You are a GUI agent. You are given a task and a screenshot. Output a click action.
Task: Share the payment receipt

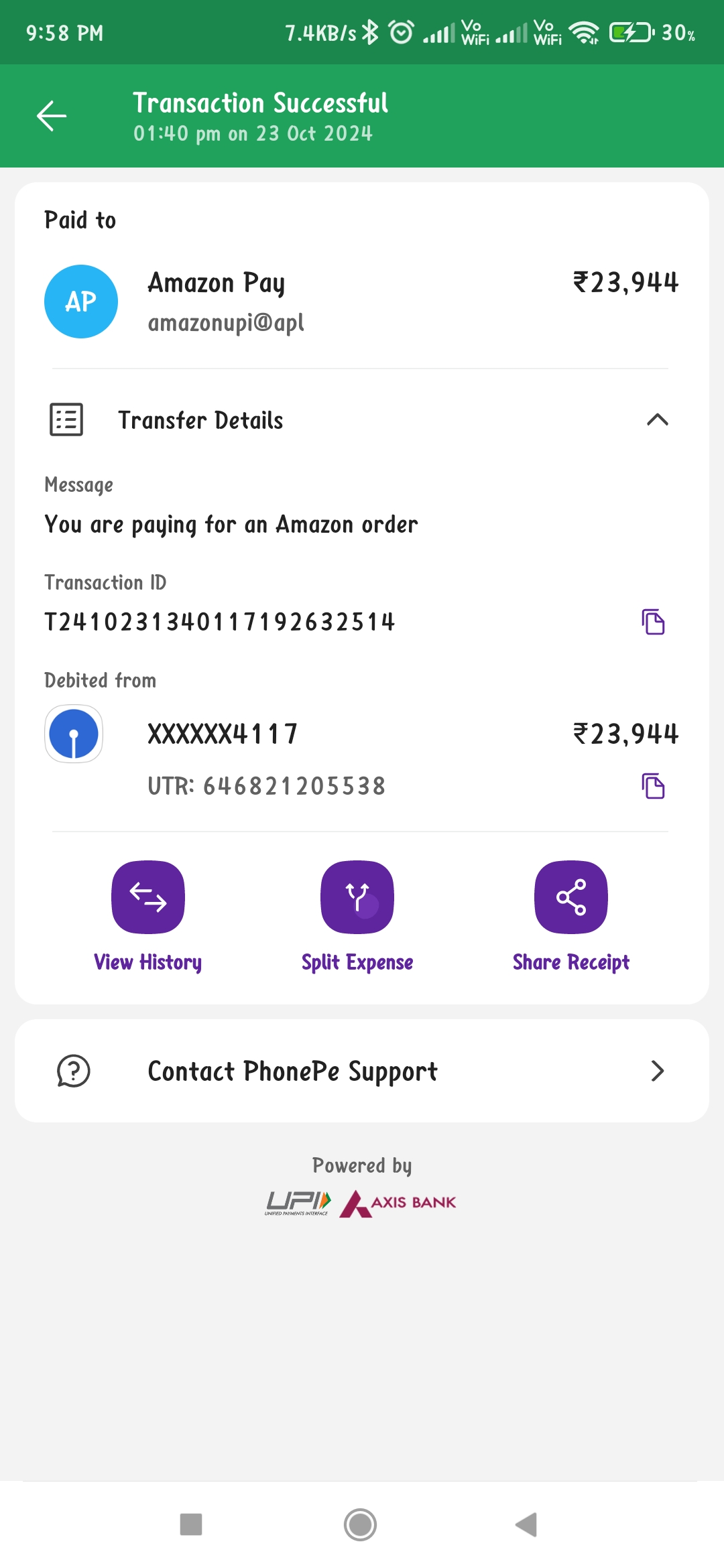click(x=571, y=916)
